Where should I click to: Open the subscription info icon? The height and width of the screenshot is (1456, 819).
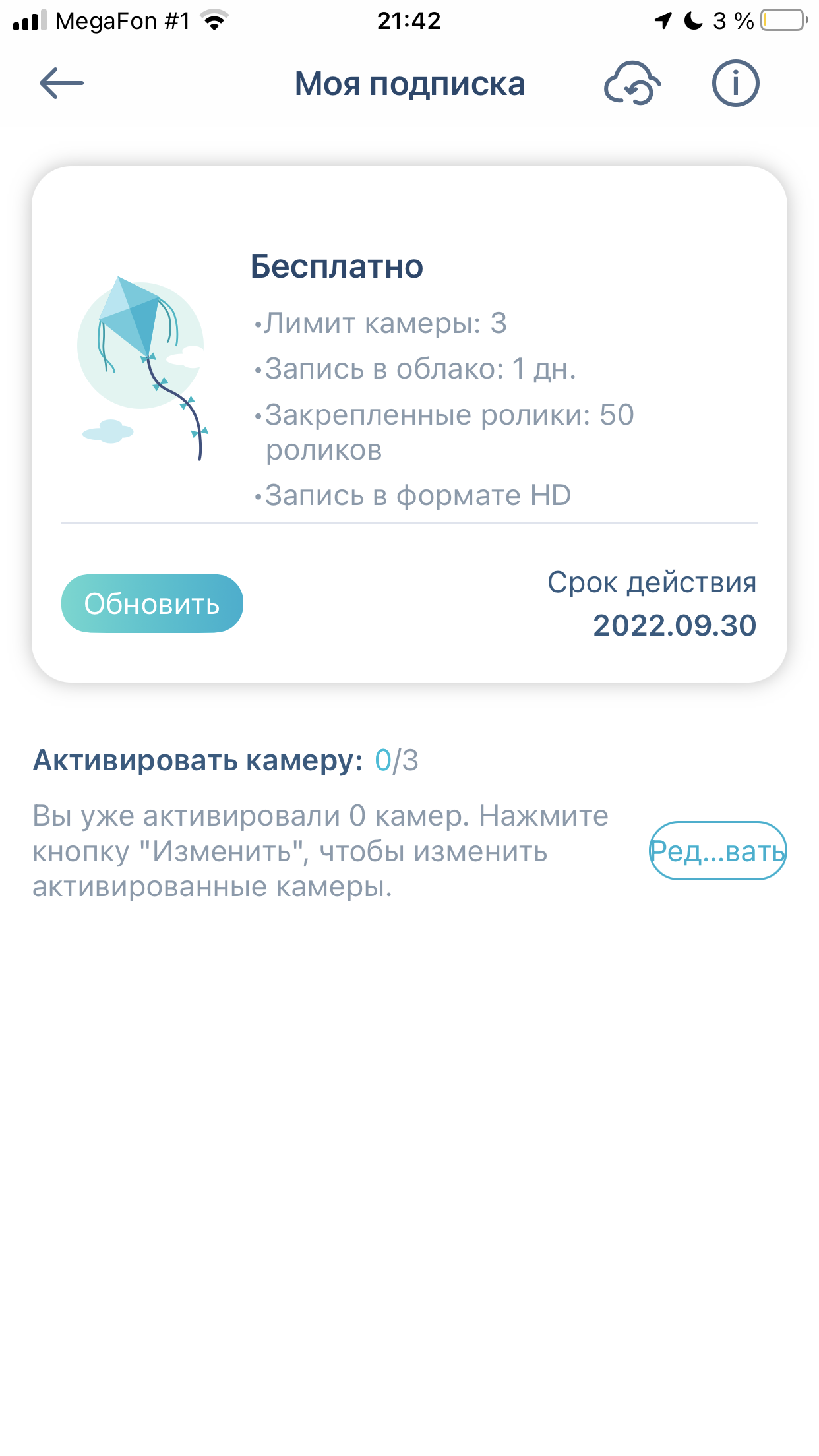(735, 84)
